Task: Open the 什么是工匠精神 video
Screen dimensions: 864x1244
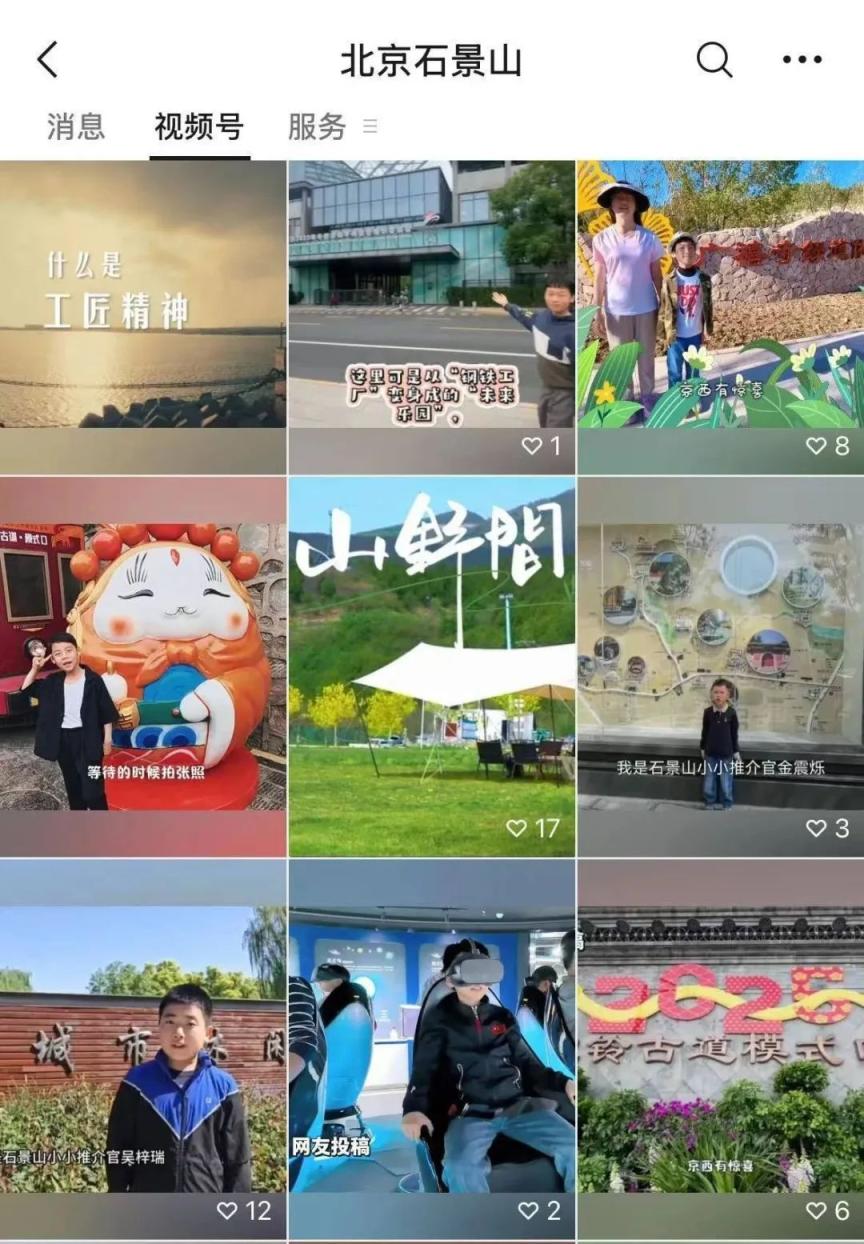Action: (x=143, y=317)
